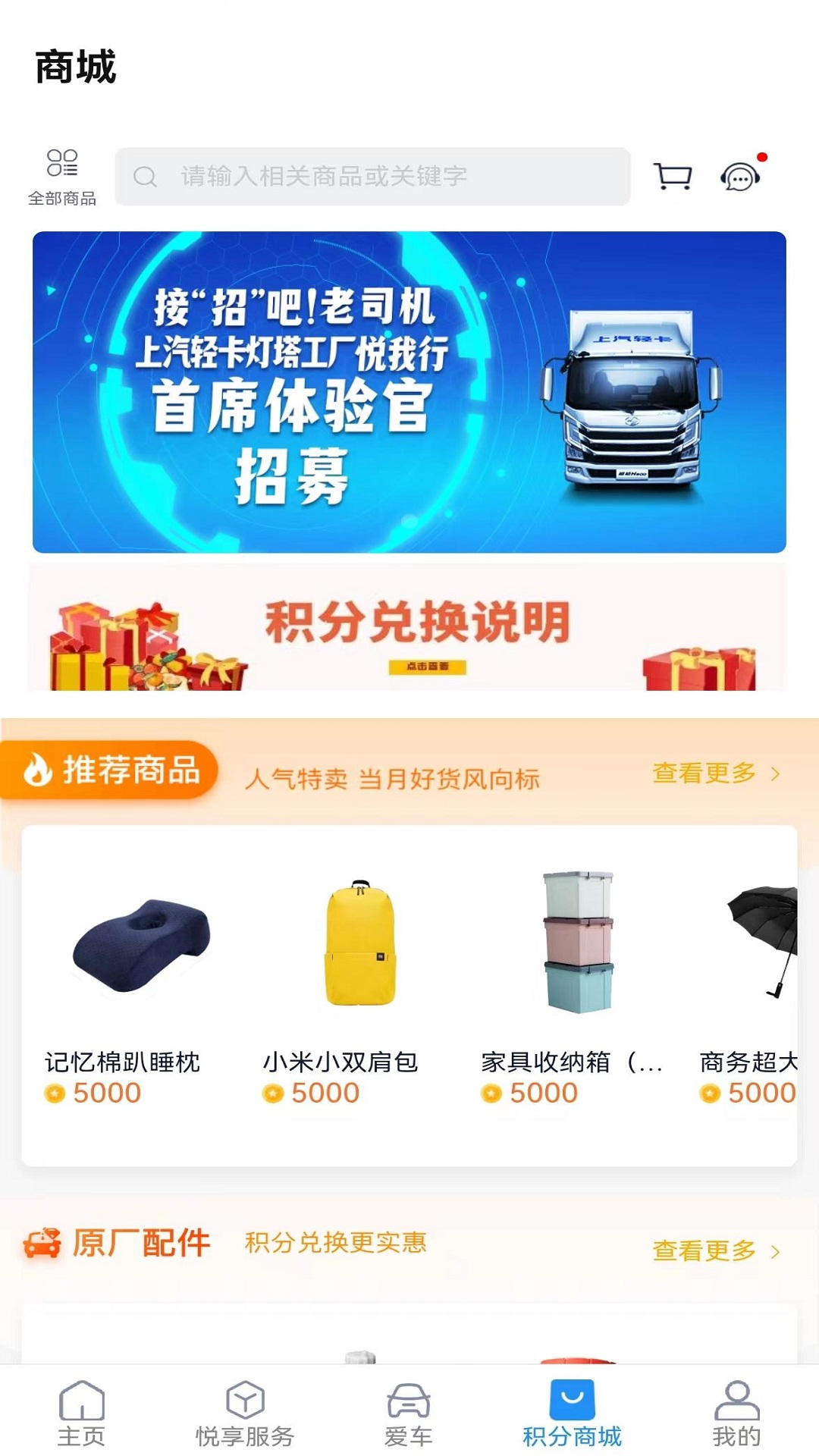Tap the magnifier icon in search bar
Viewport: 819px width, 1456px height.
144,177
